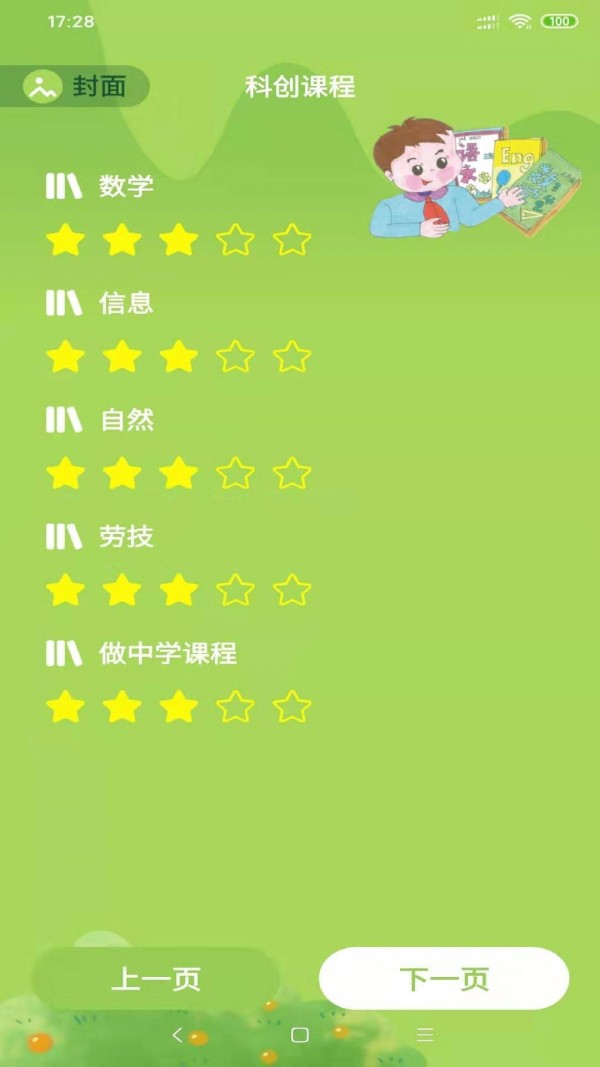The height and width of the screenshot is (1067, 600).
Task: Rate 数学 five stars
Action: click(x=292, y=240)
